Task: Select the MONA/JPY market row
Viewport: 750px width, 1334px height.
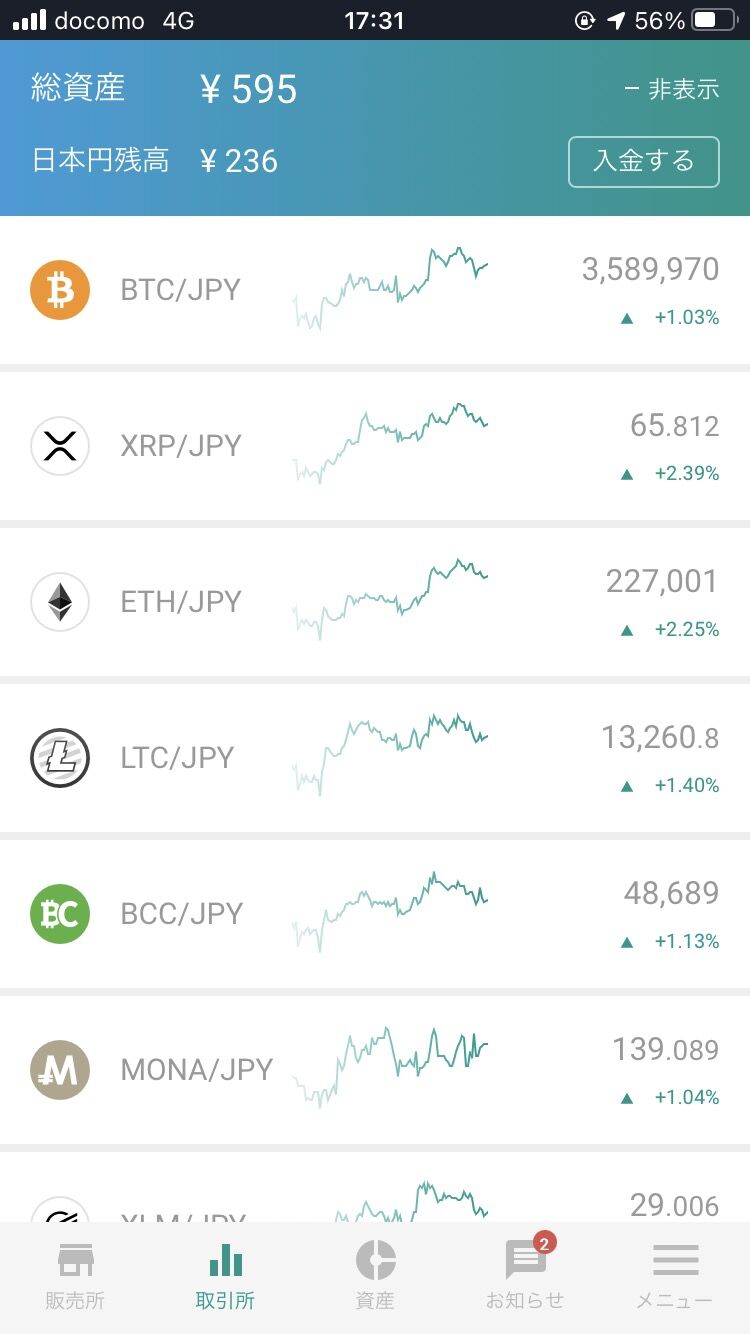Action: (x=375, y=1070)
